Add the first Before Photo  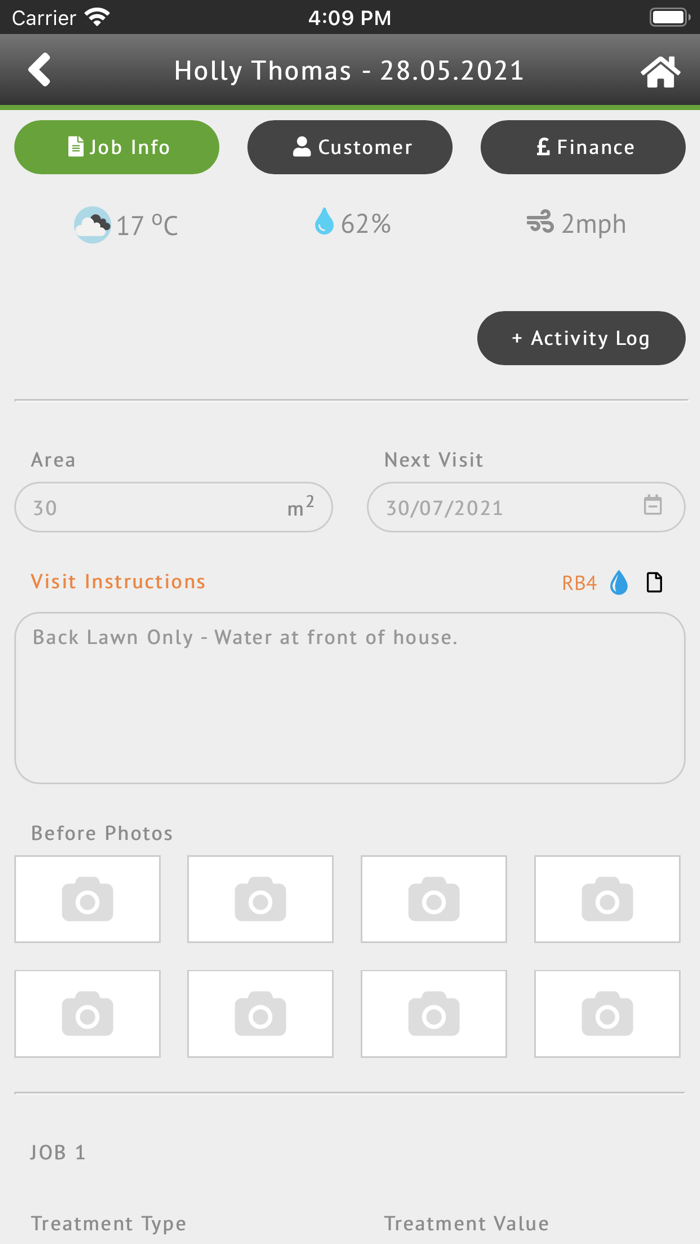87,899
